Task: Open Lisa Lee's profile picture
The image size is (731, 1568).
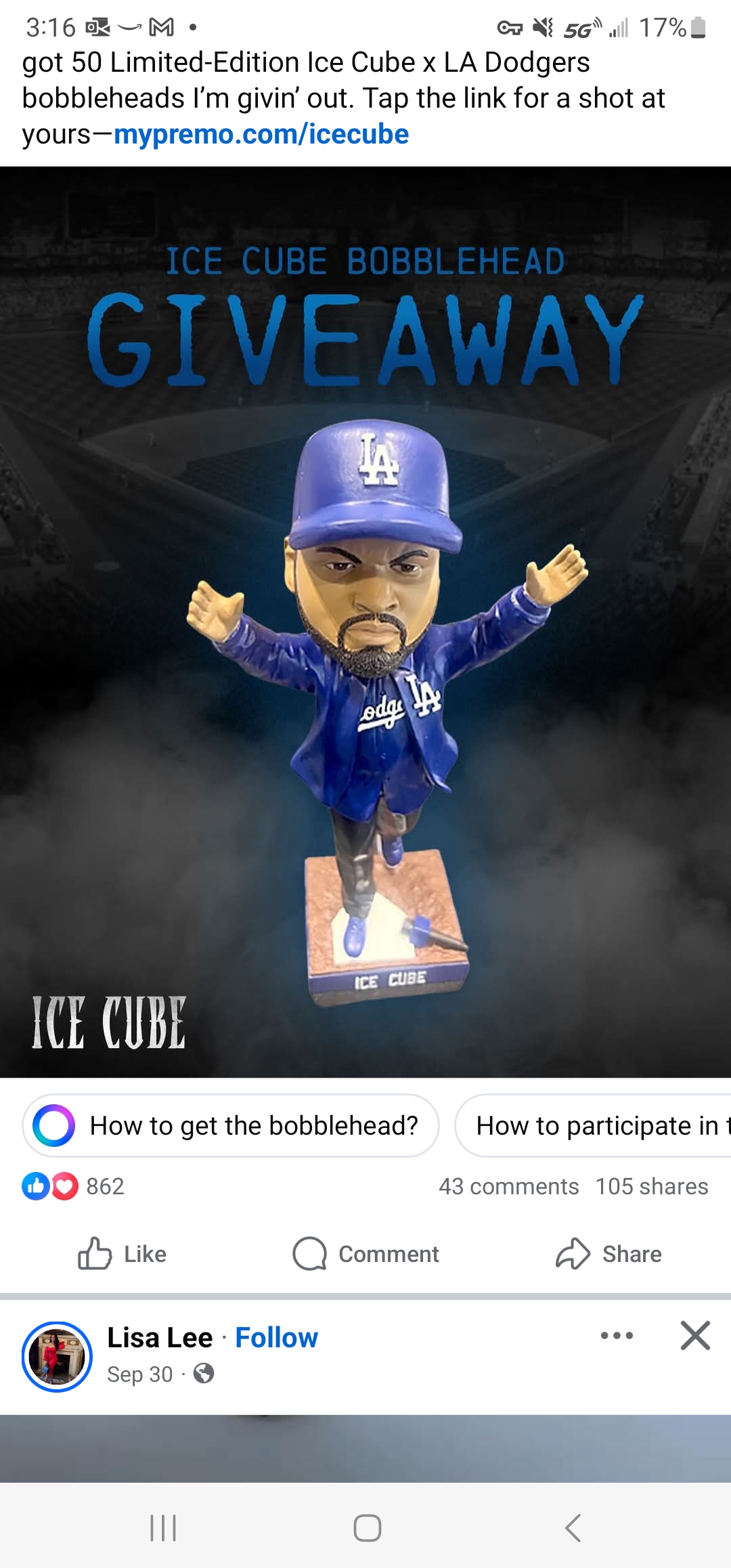Action: point(57,1357)
